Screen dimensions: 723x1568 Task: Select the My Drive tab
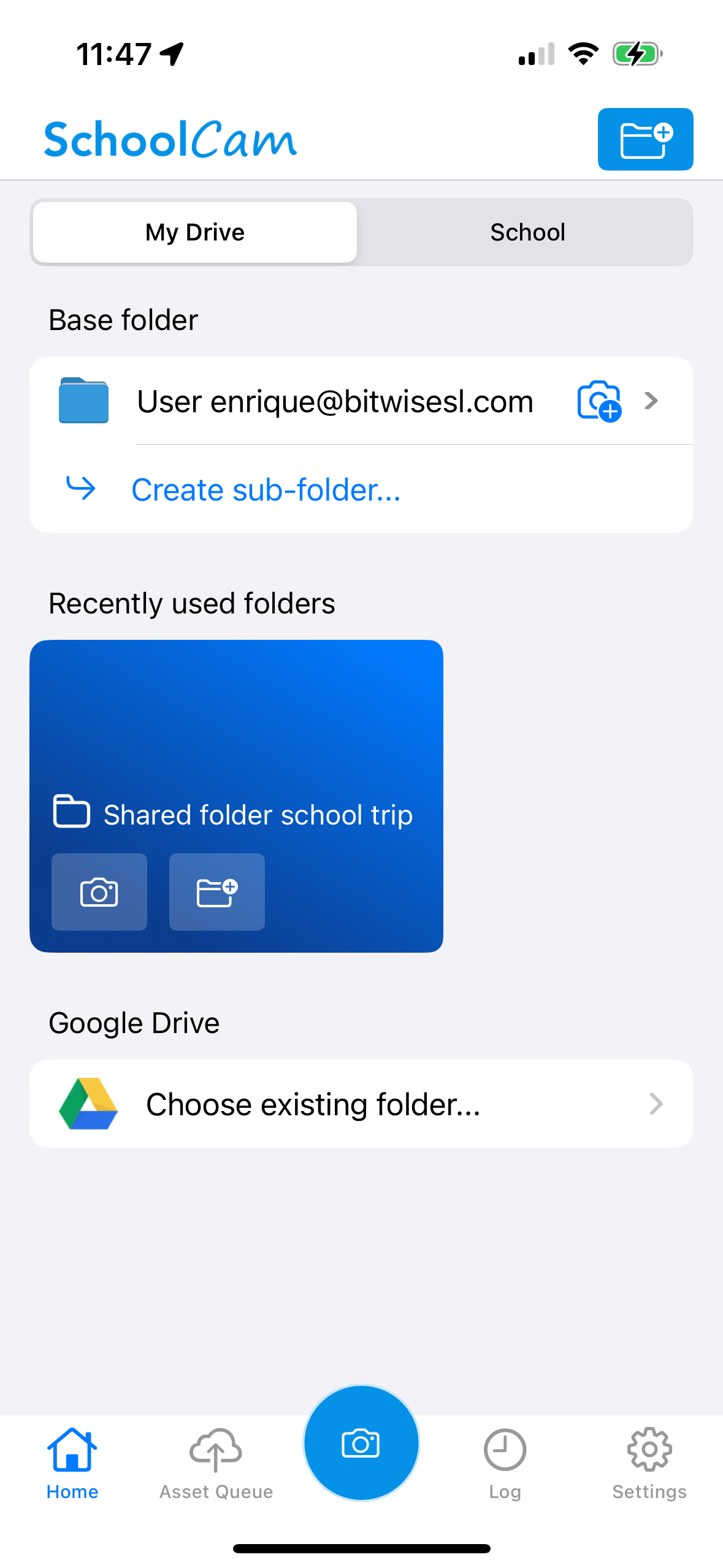pyautogui.click(x=195, y=233)
